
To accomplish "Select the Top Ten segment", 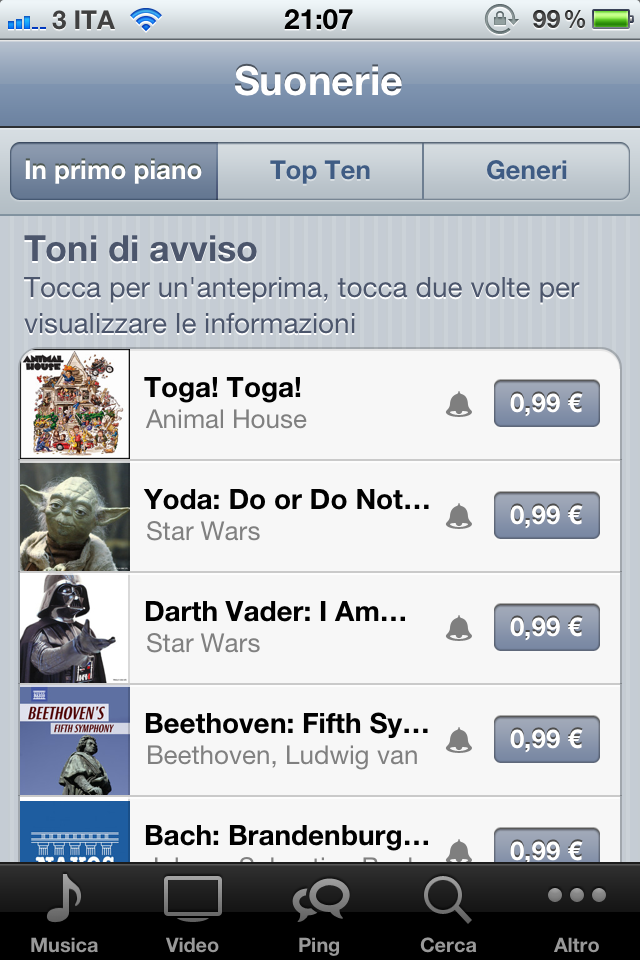I will (320, 171).
